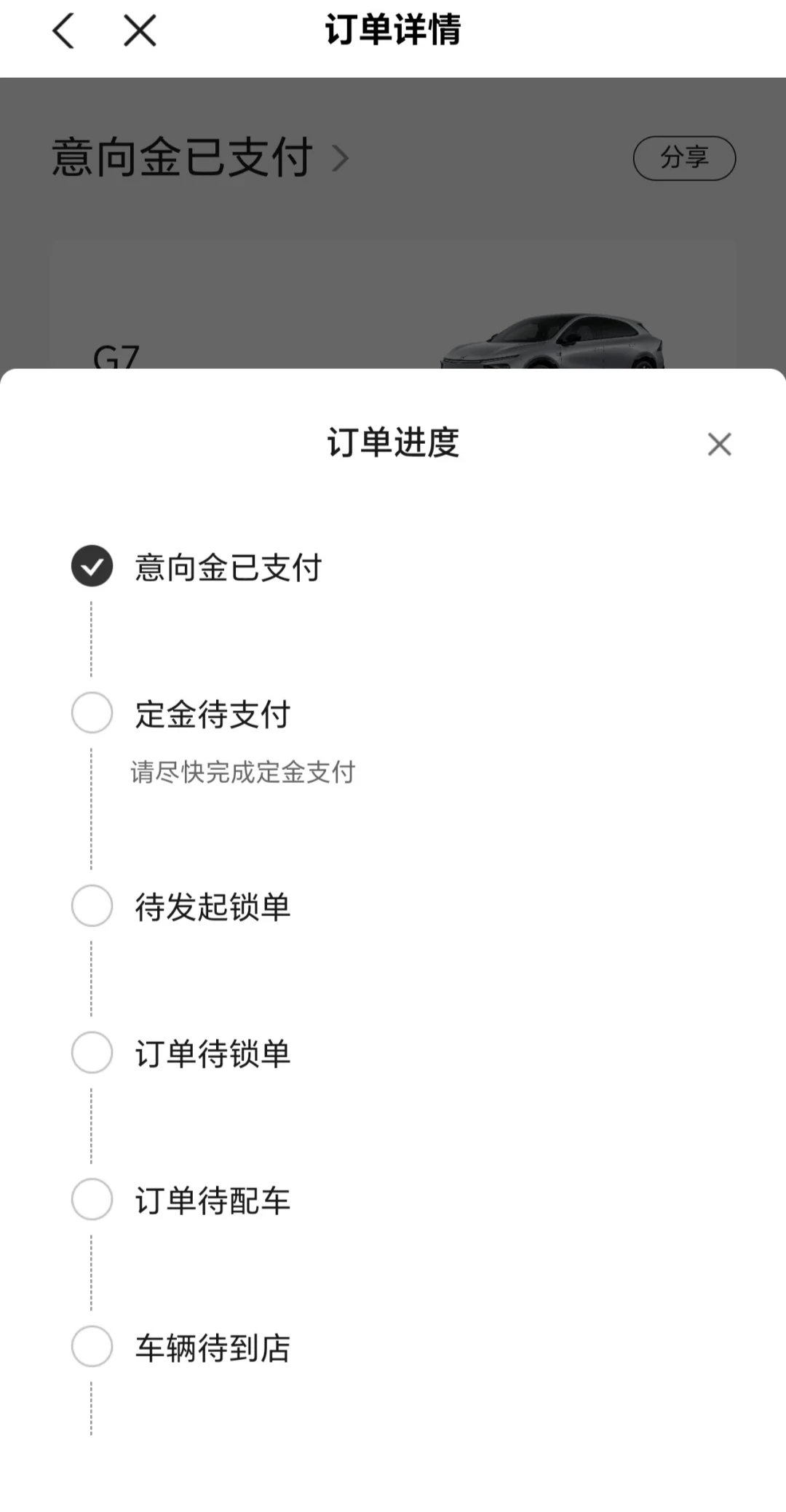786x1512 pixels.
Task: Tap the 分享 share button
Action: pos(684,158)
